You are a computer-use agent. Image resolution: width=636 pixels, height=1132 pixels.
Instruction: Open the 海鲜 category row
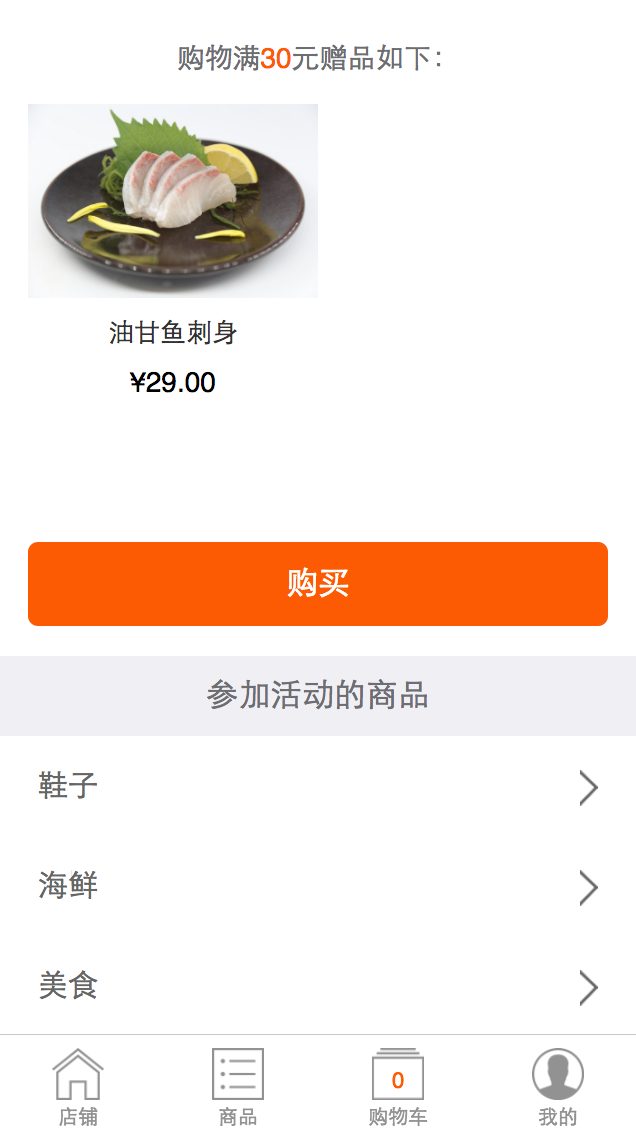318,886
